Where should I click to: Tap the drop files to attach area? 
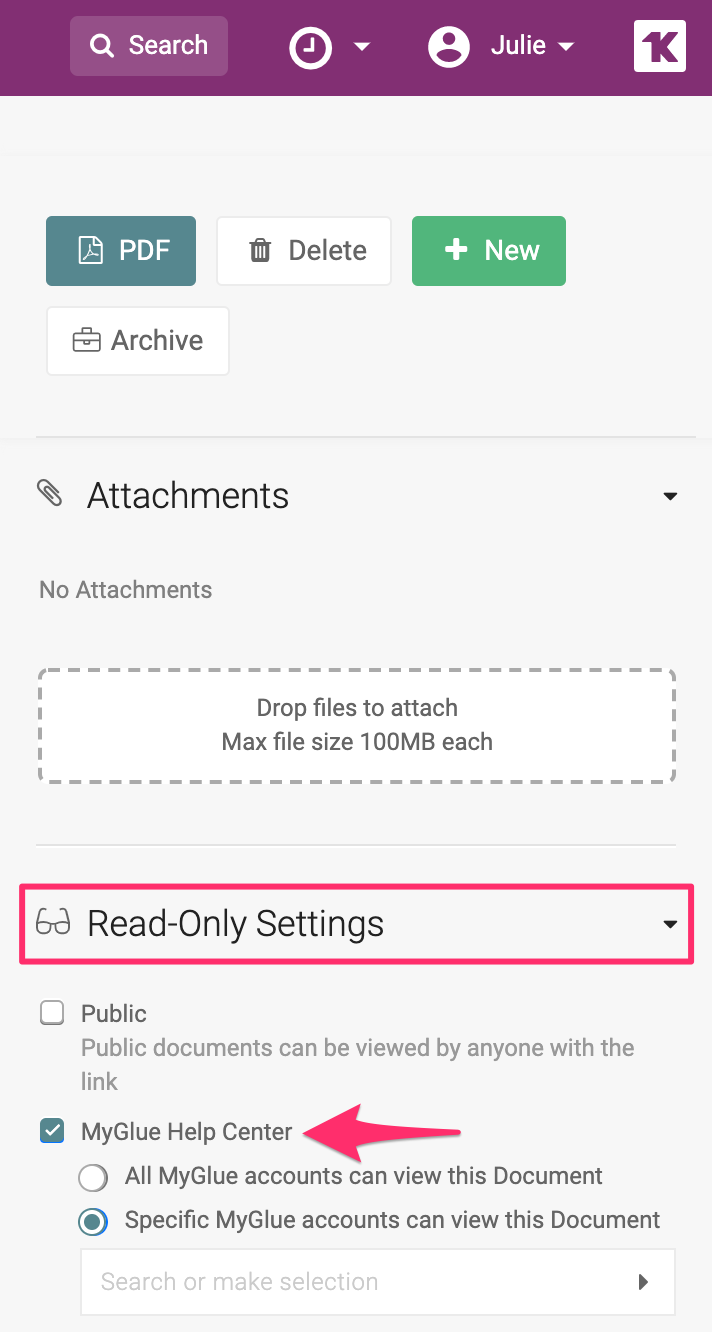click(357, 725)
